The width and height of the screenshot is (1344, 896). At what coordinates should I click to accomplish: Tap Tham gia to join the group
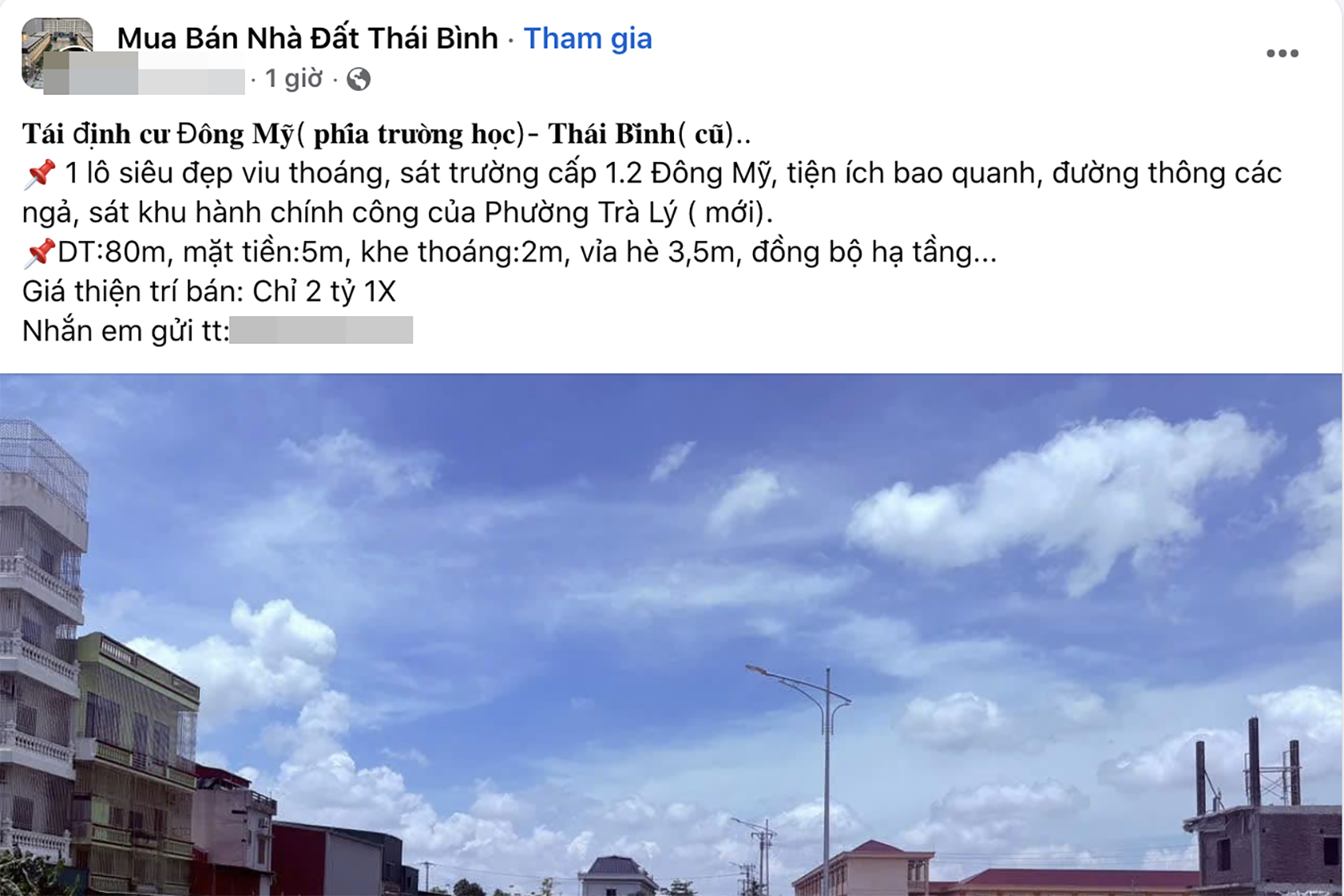point(587,38)
